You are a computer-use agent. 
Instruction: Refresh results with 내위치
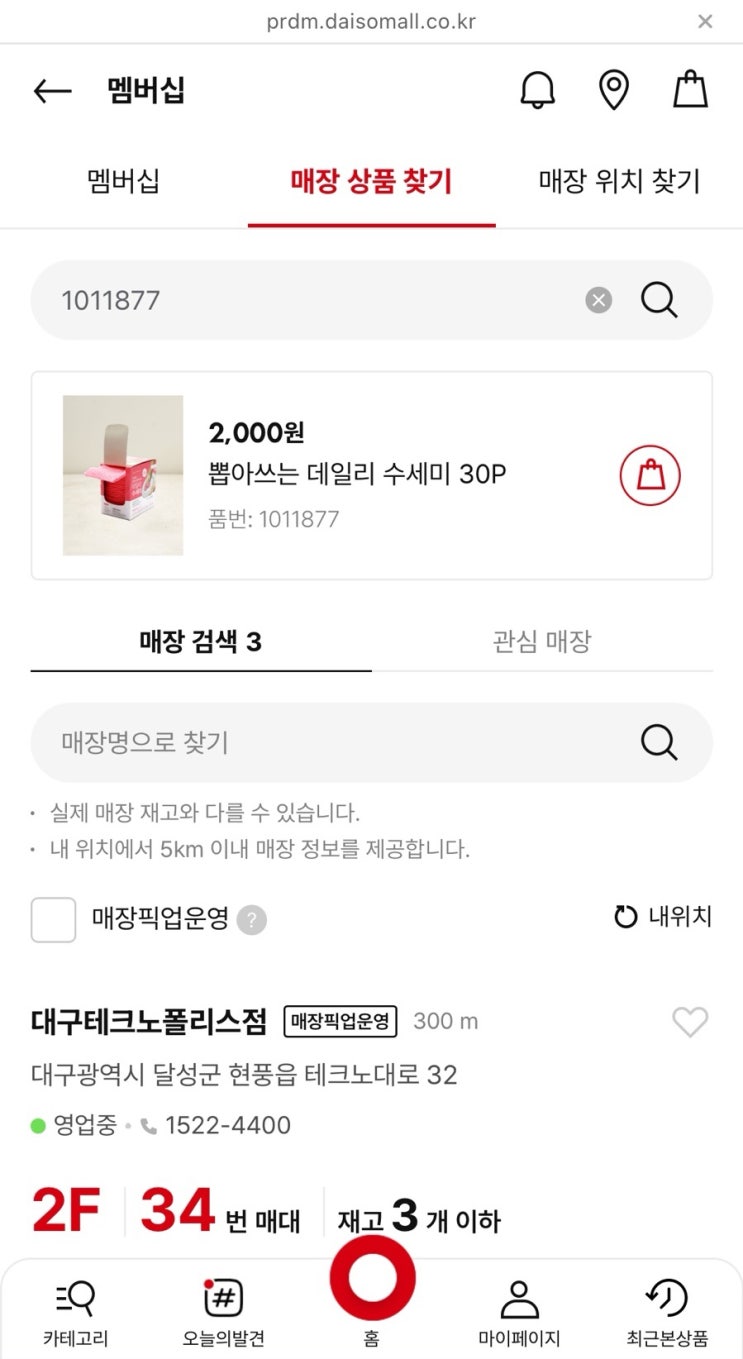[662, 916]
